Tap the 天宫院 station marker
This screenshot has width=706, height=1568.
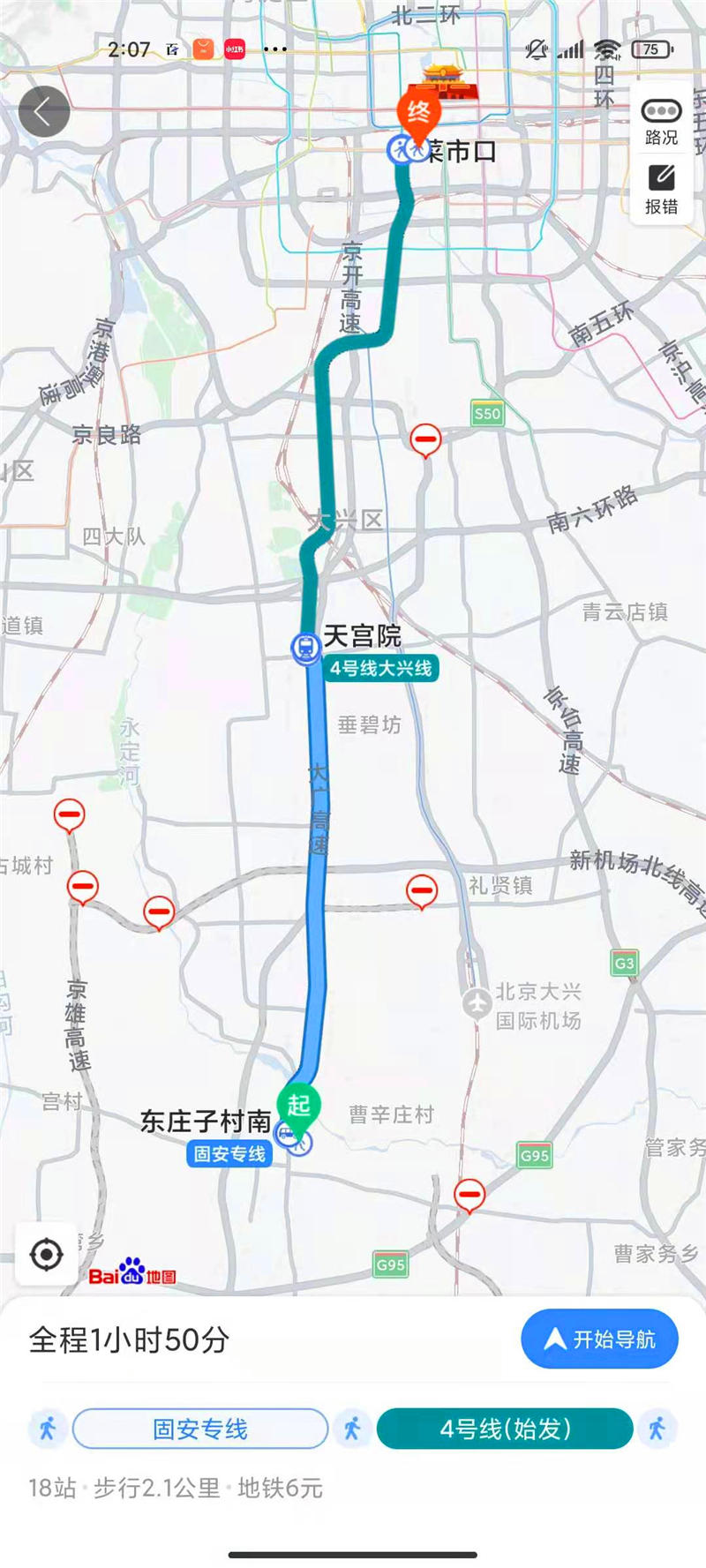tap(305, 648)
